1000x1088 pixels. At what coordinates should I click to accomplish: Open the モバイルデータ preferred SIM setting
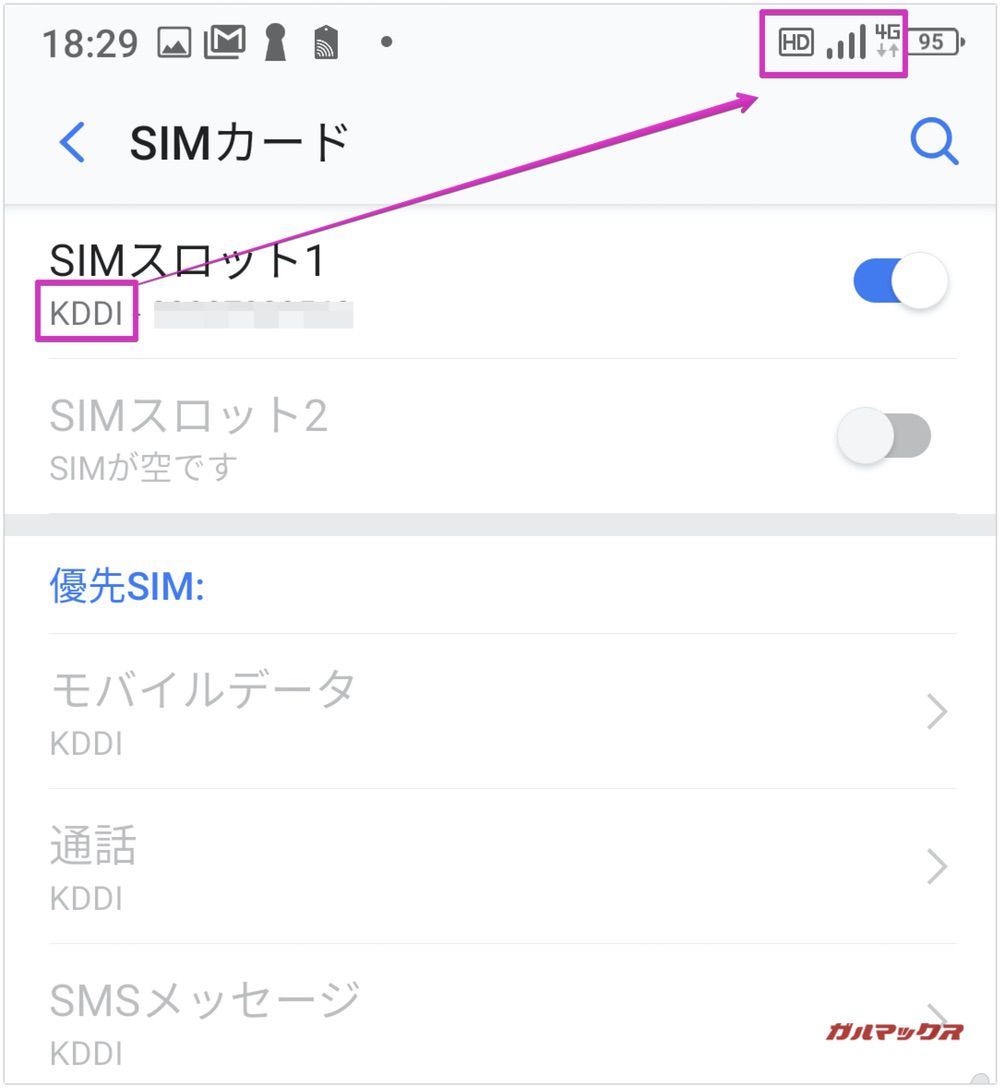point(500,711)
